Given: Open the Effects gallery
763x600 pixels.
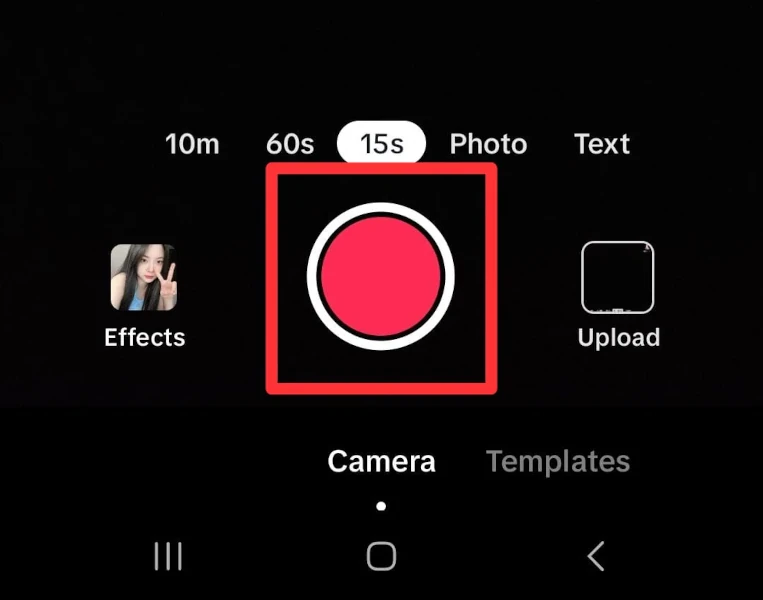Looking at the screenshot, I should 143,278.
